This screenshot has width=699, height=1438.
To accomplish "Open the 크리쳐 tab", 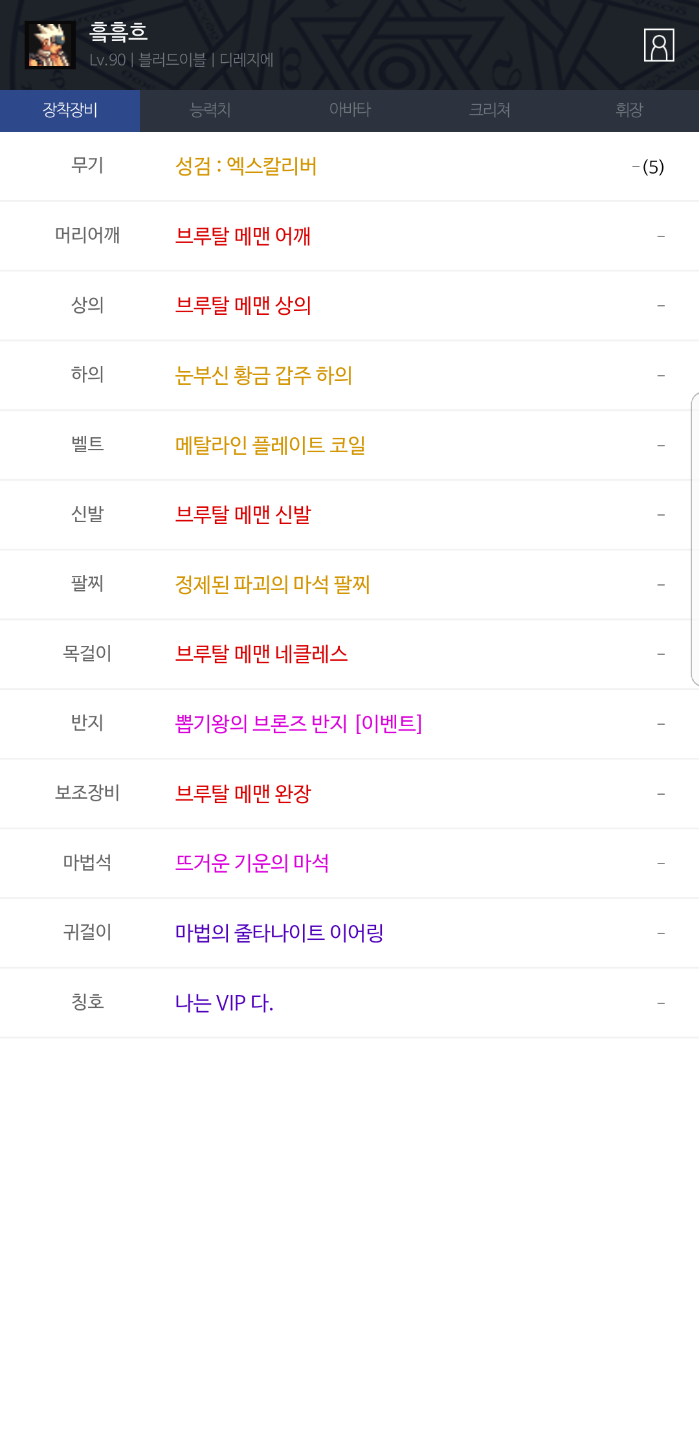I will pyautogui.click(x=490, y=110).
